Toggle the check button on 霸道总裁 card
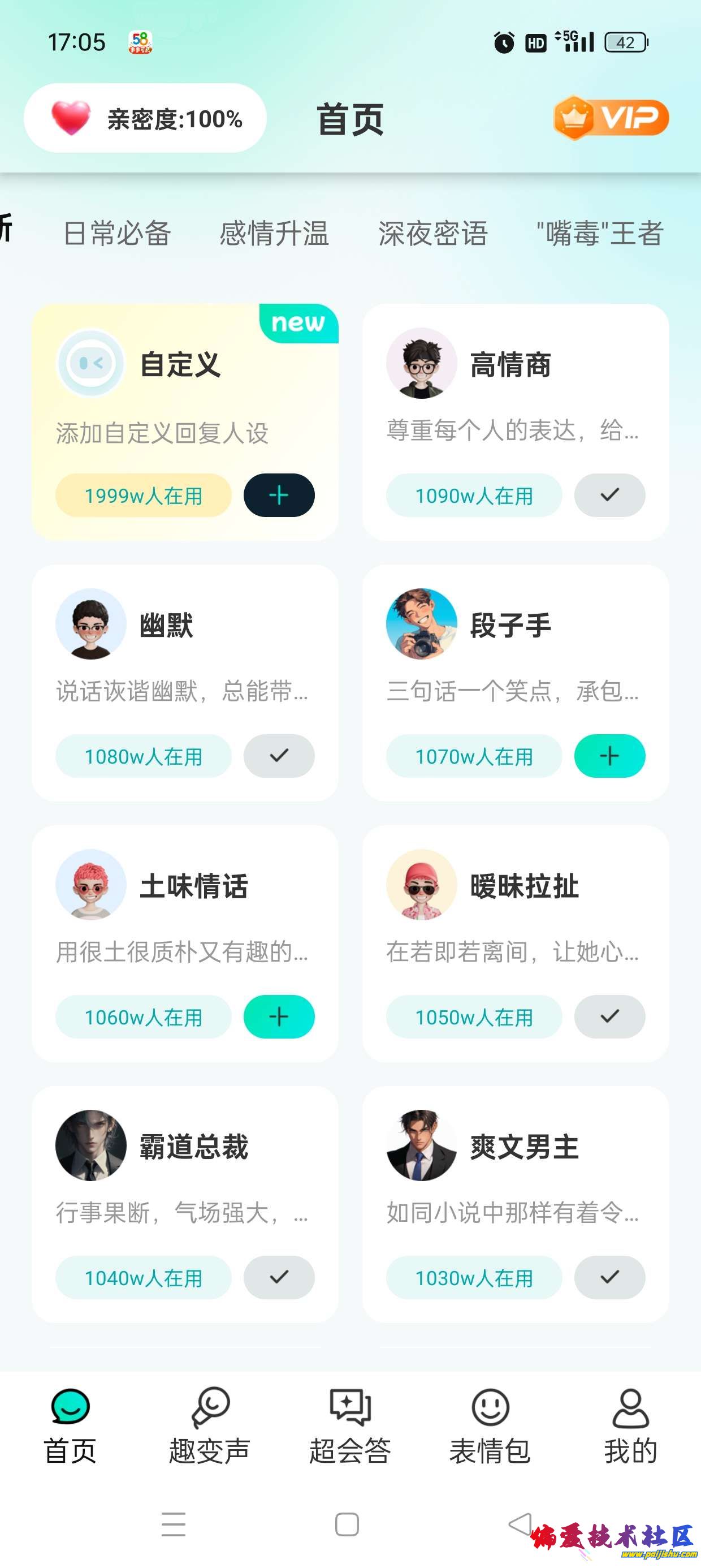Screen dimensions: 701x1568 point(279,1277)
